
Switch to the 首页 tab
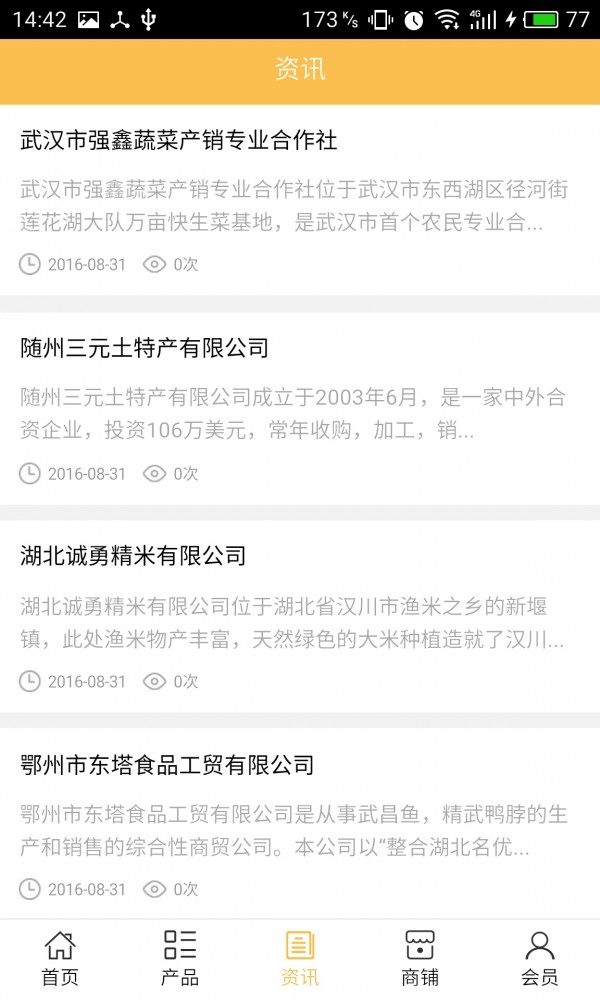click(x=60, y=958)
